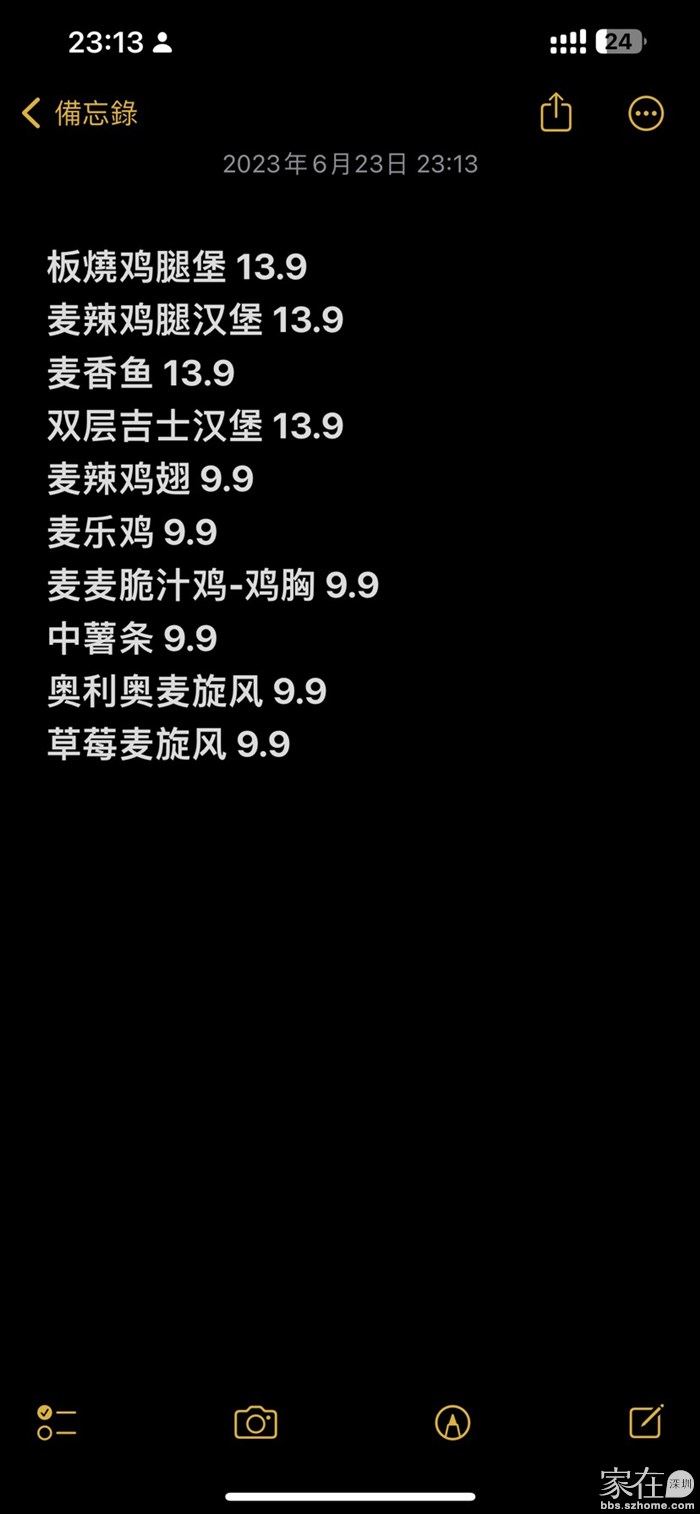Open the more options menu
The image size is (700, 1514).
click(646, 113)
